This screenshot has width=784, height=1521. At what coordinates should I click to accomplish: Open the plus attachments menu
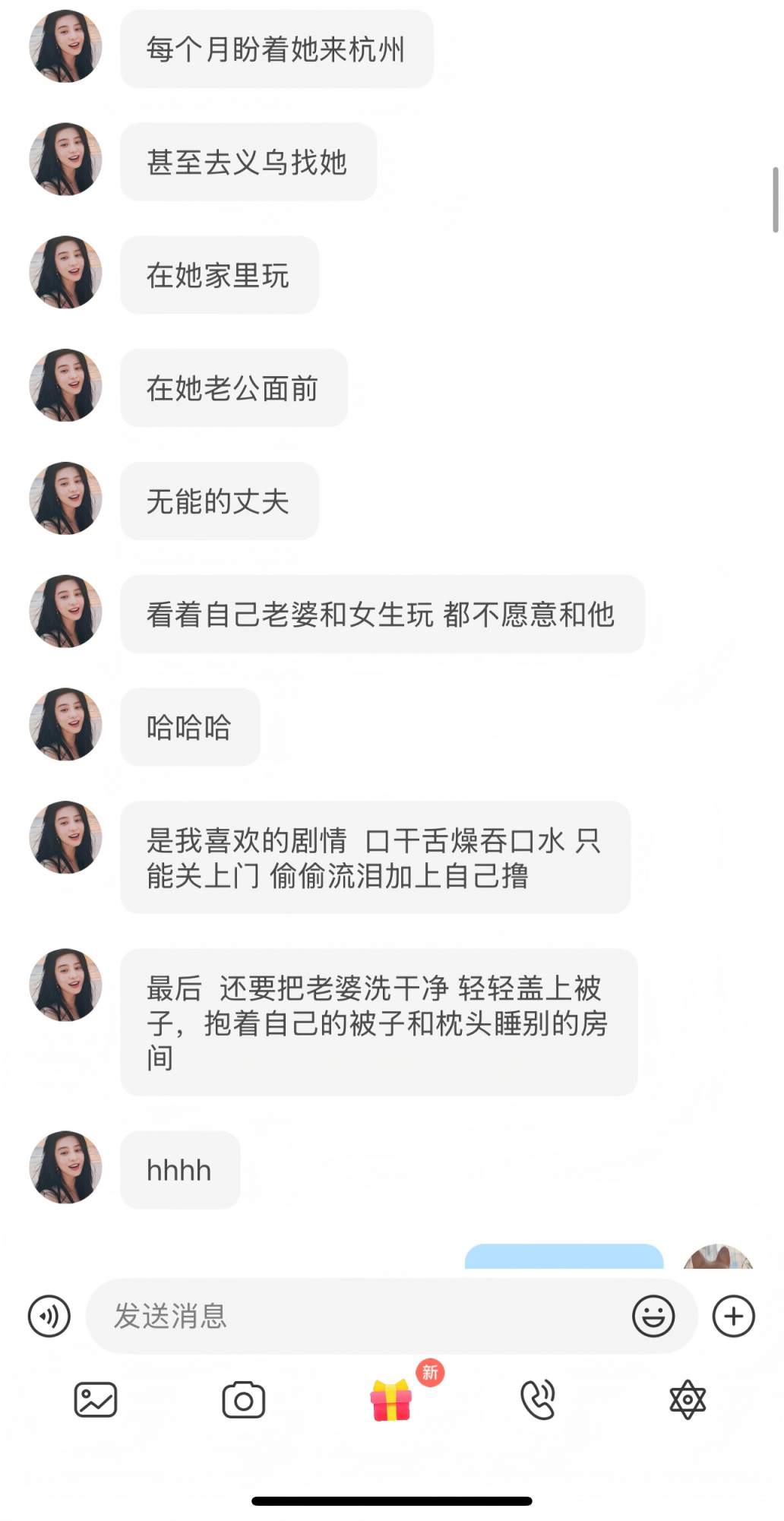click(734, 1316)
